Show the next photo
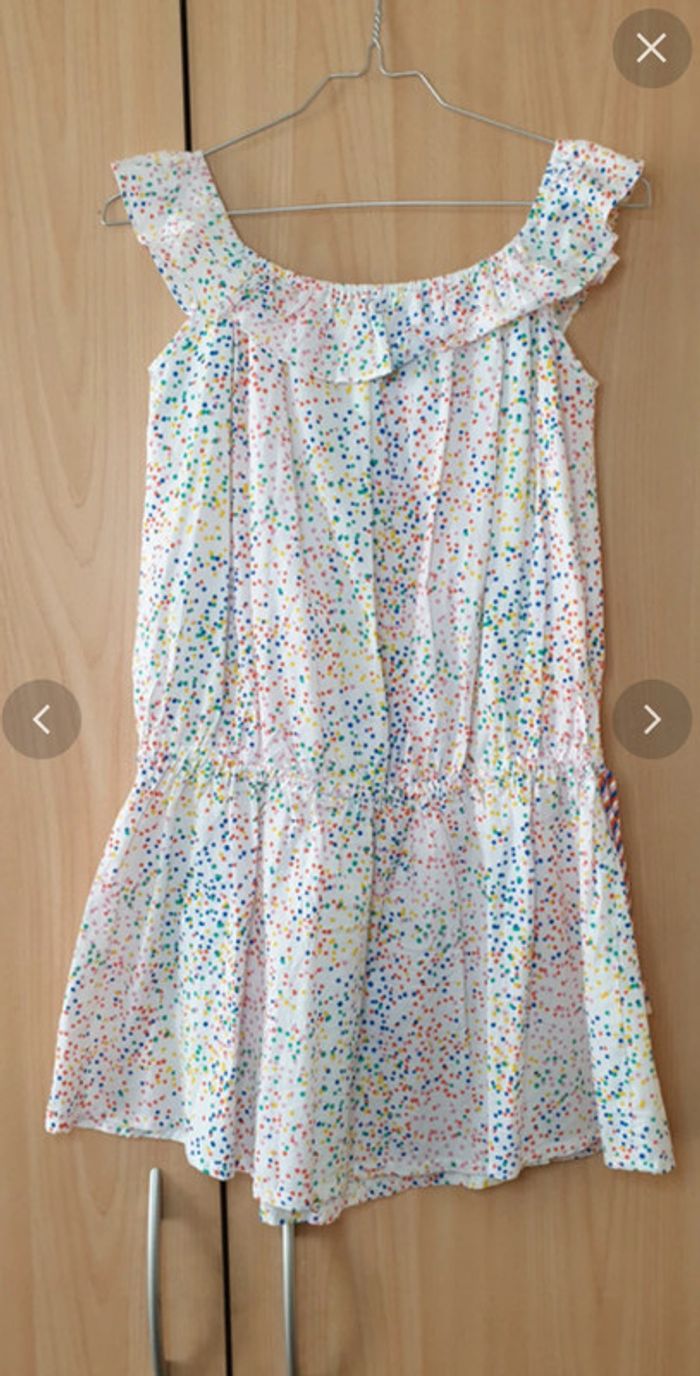Viewport: 700px width, 1376px height. [x=651, y=719]
